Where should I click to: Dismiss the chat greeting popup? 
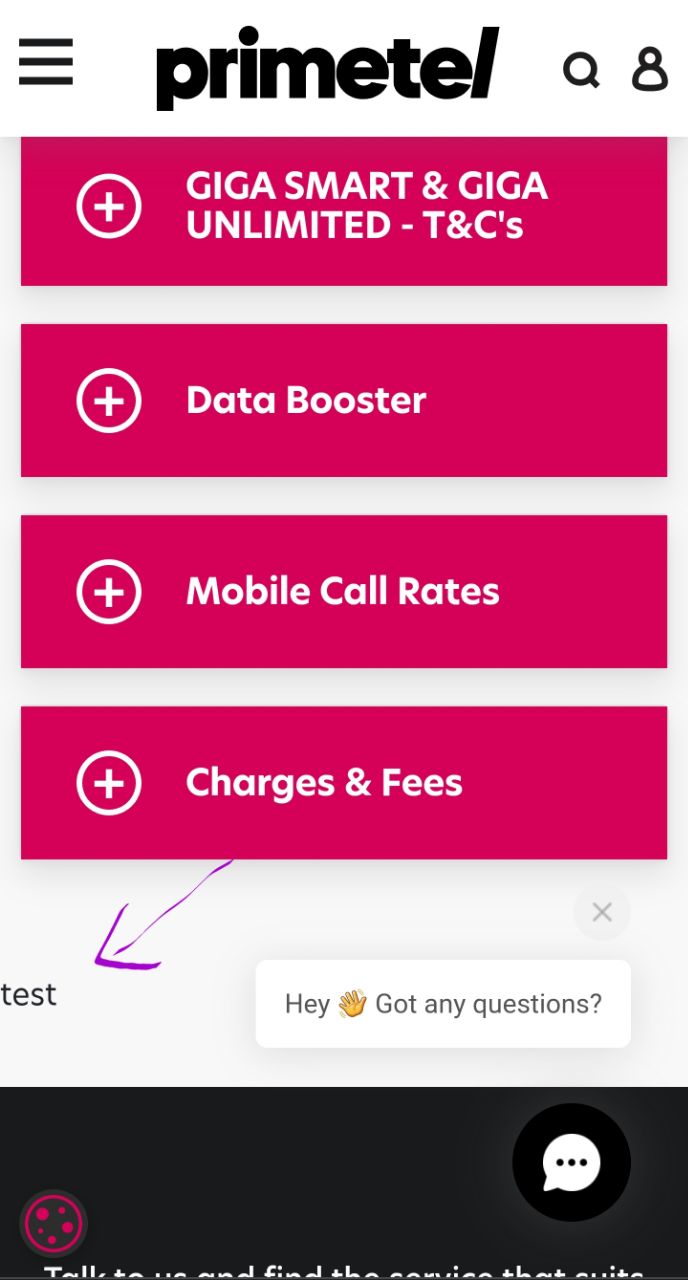tap(601, 912)
